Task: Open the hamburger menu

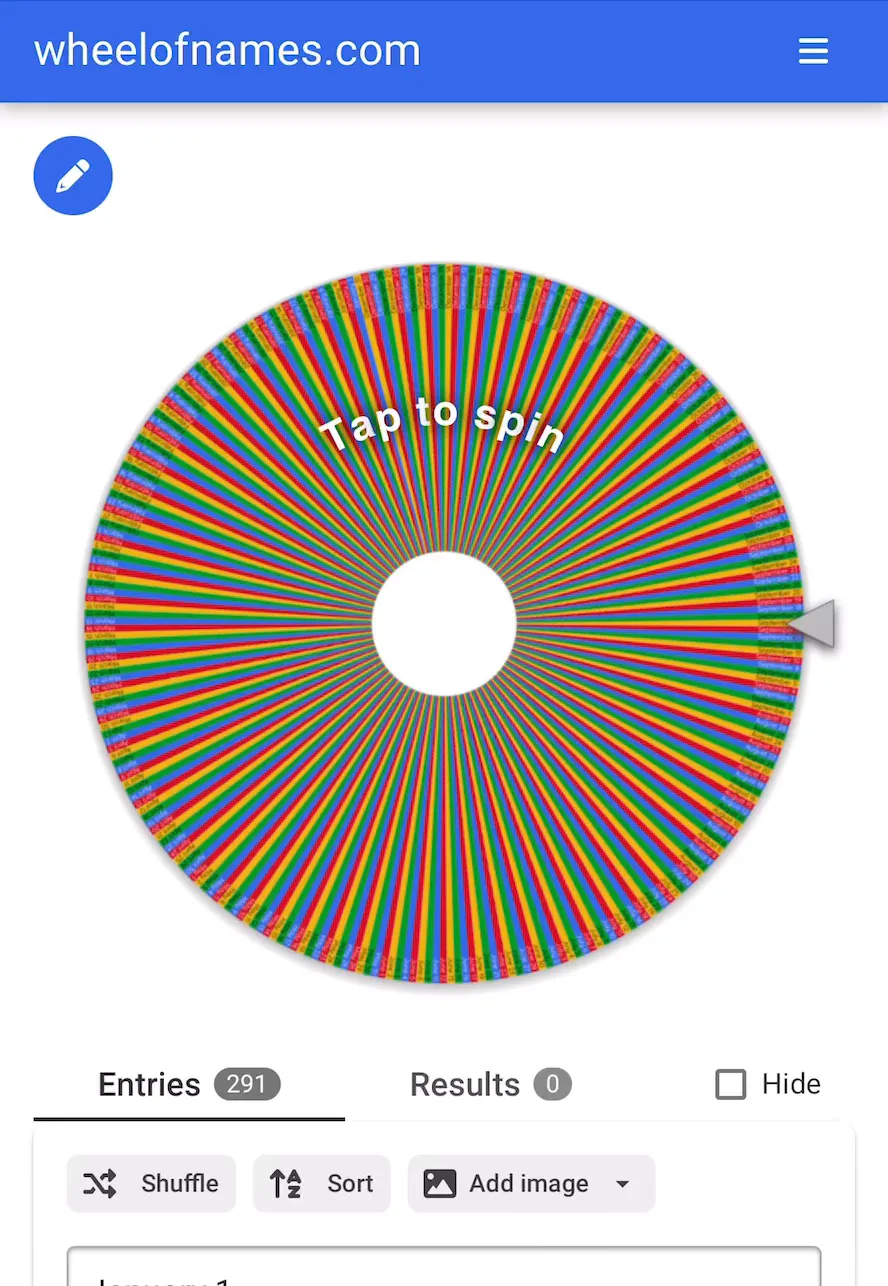Action: point(813,51)
